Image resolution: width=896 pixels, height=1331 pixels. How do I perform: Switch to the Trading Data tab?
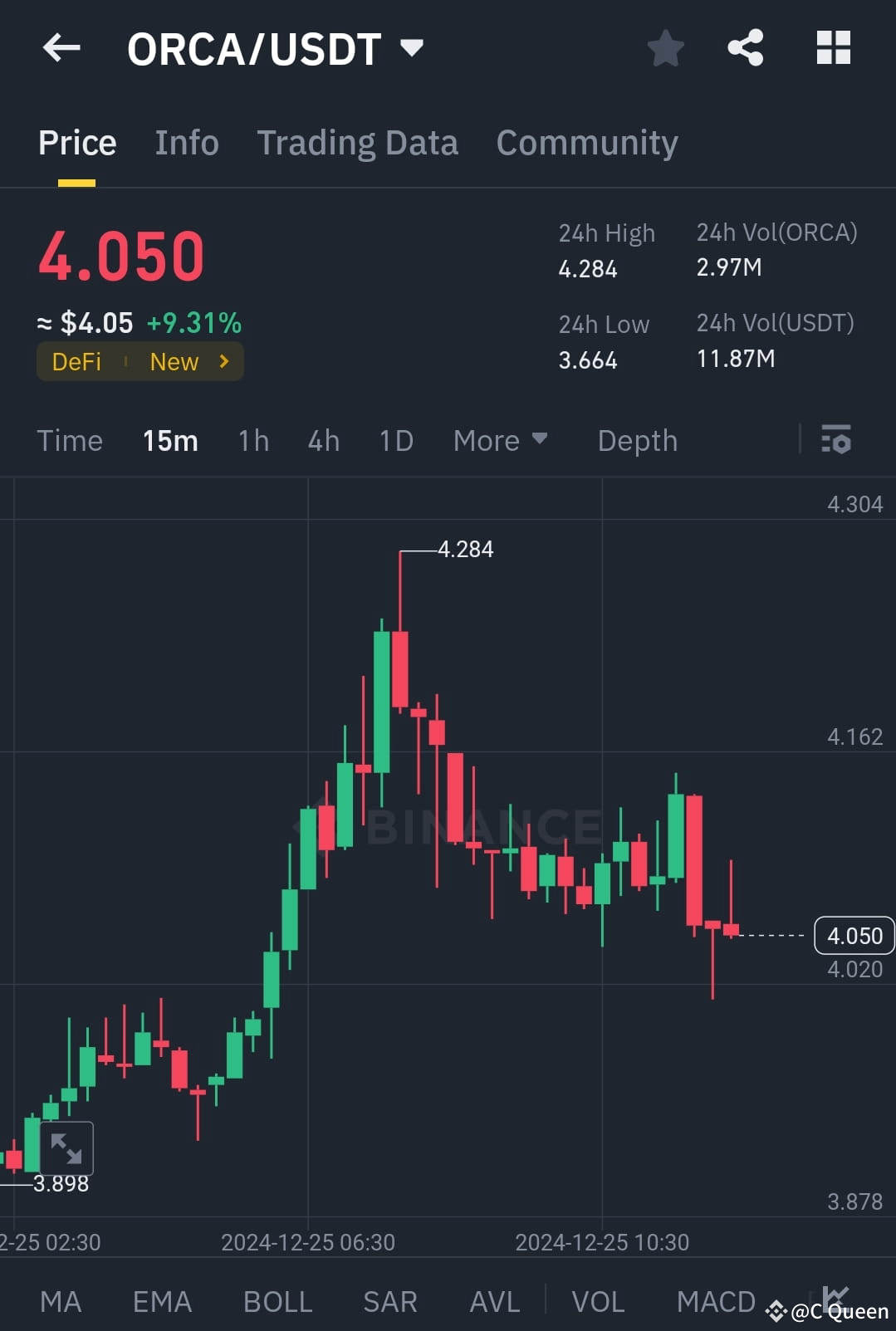coord(358,142)
